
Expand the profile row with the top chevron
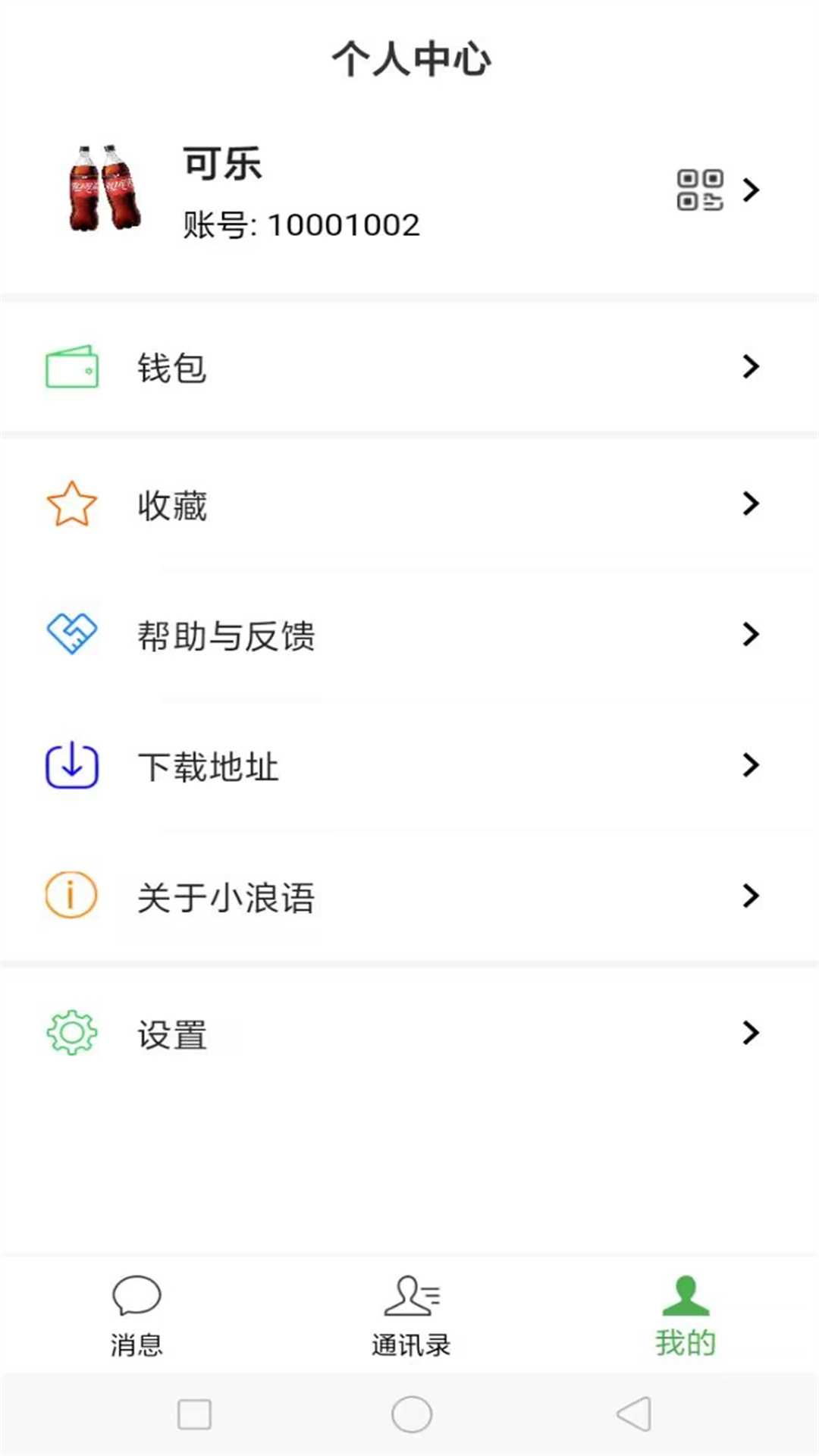[751, 190]
